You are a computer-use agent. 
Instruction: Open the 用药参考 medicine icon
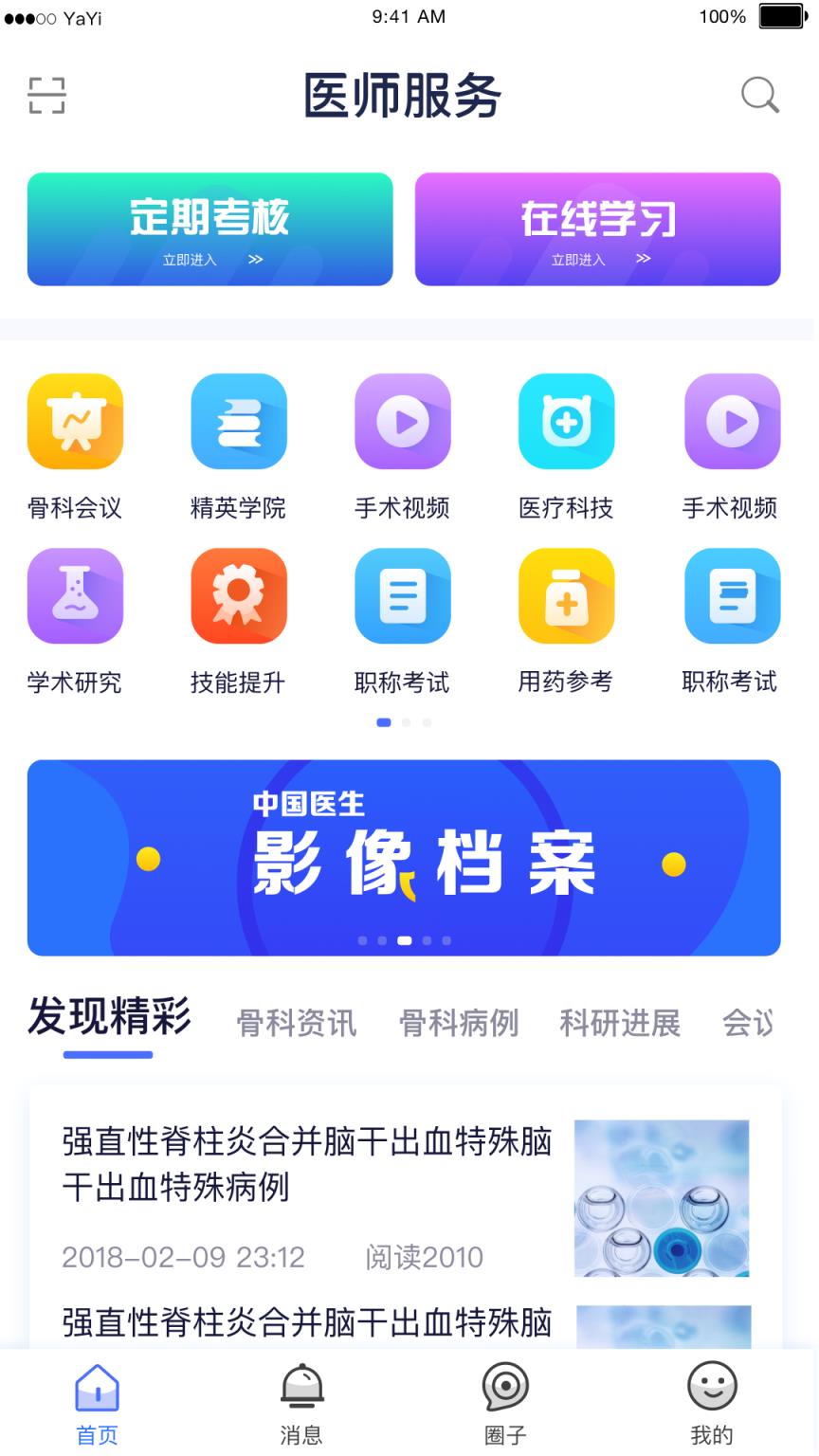pos(567,596)
